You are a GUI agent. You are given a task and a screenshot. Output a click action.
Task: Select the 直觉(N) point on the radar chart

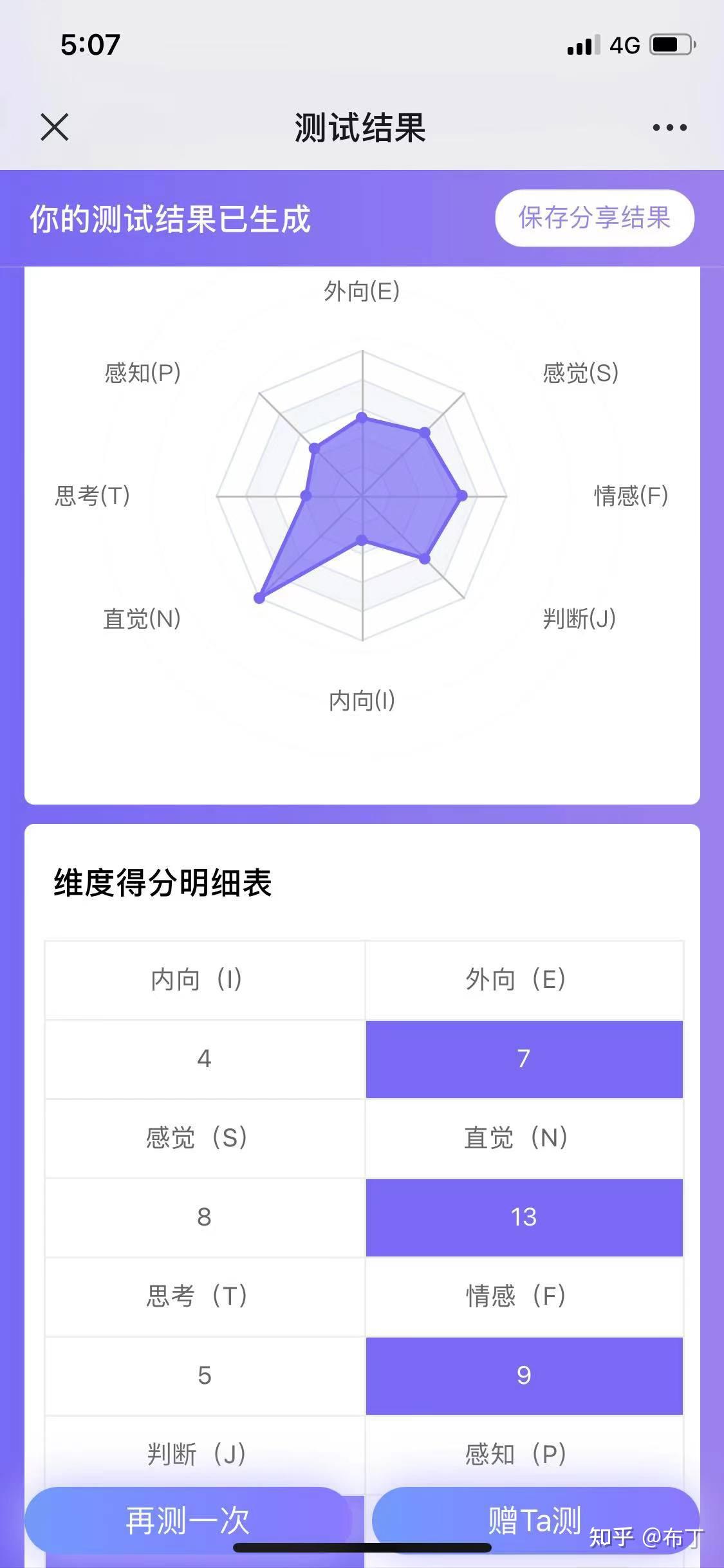259,597
